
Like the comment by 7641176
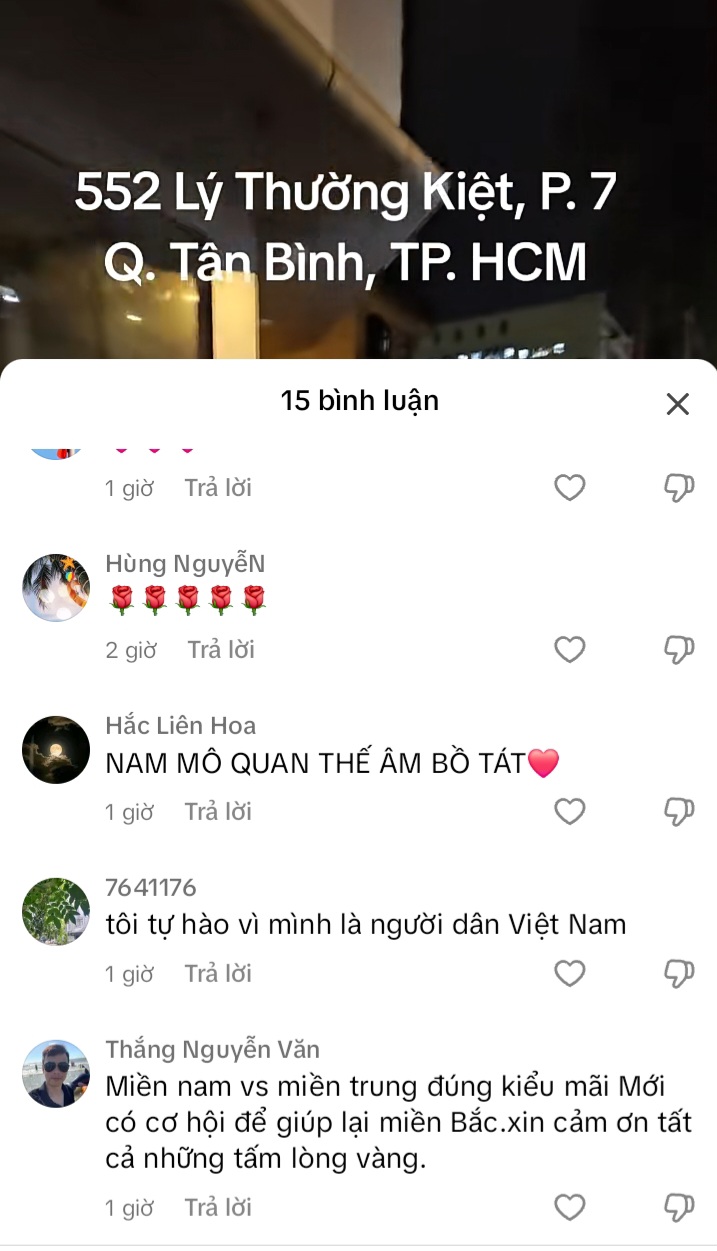pyautogui.click(x=569, y=974)
